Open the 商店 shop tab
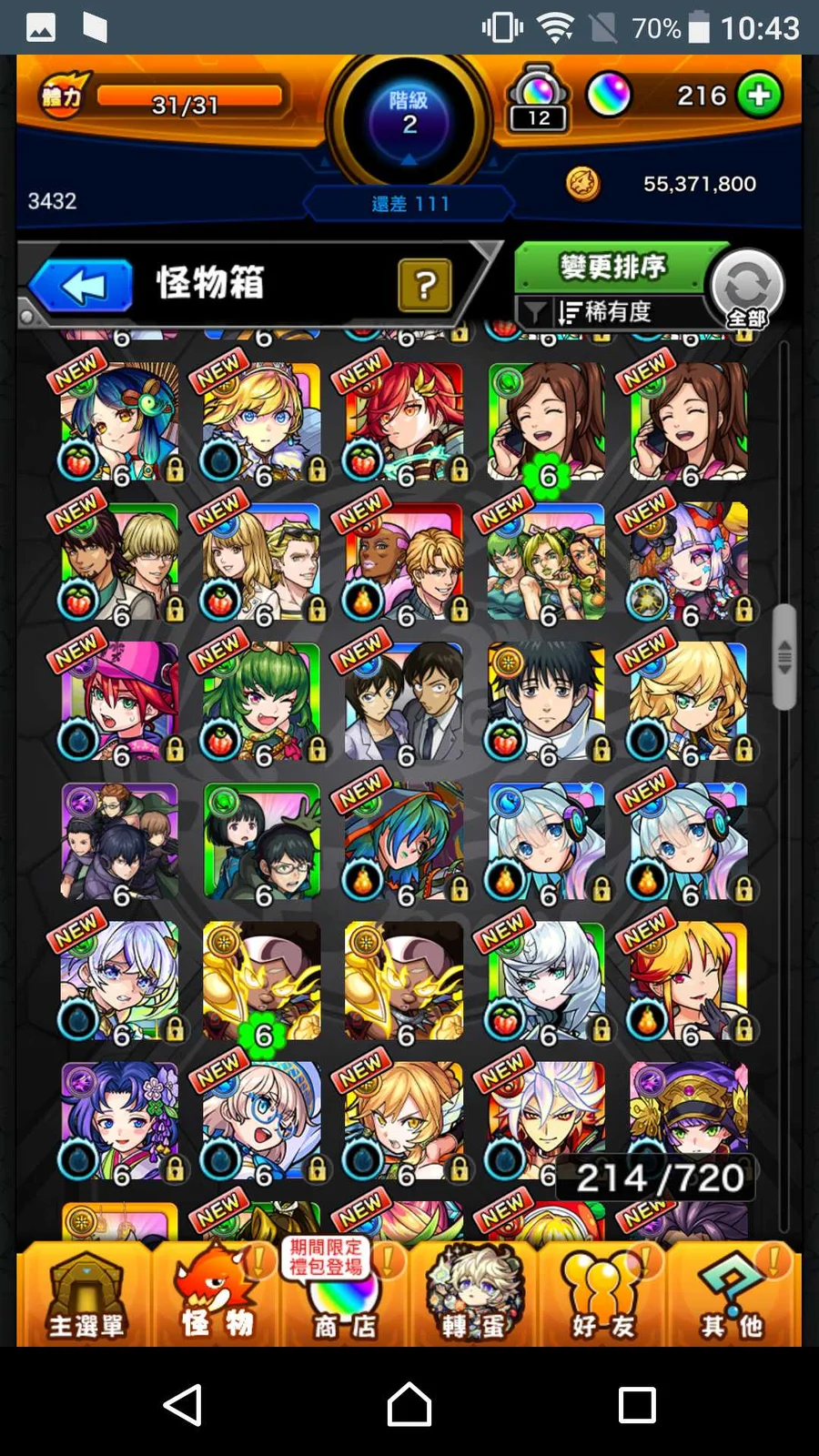 [x=345, y=1294]
